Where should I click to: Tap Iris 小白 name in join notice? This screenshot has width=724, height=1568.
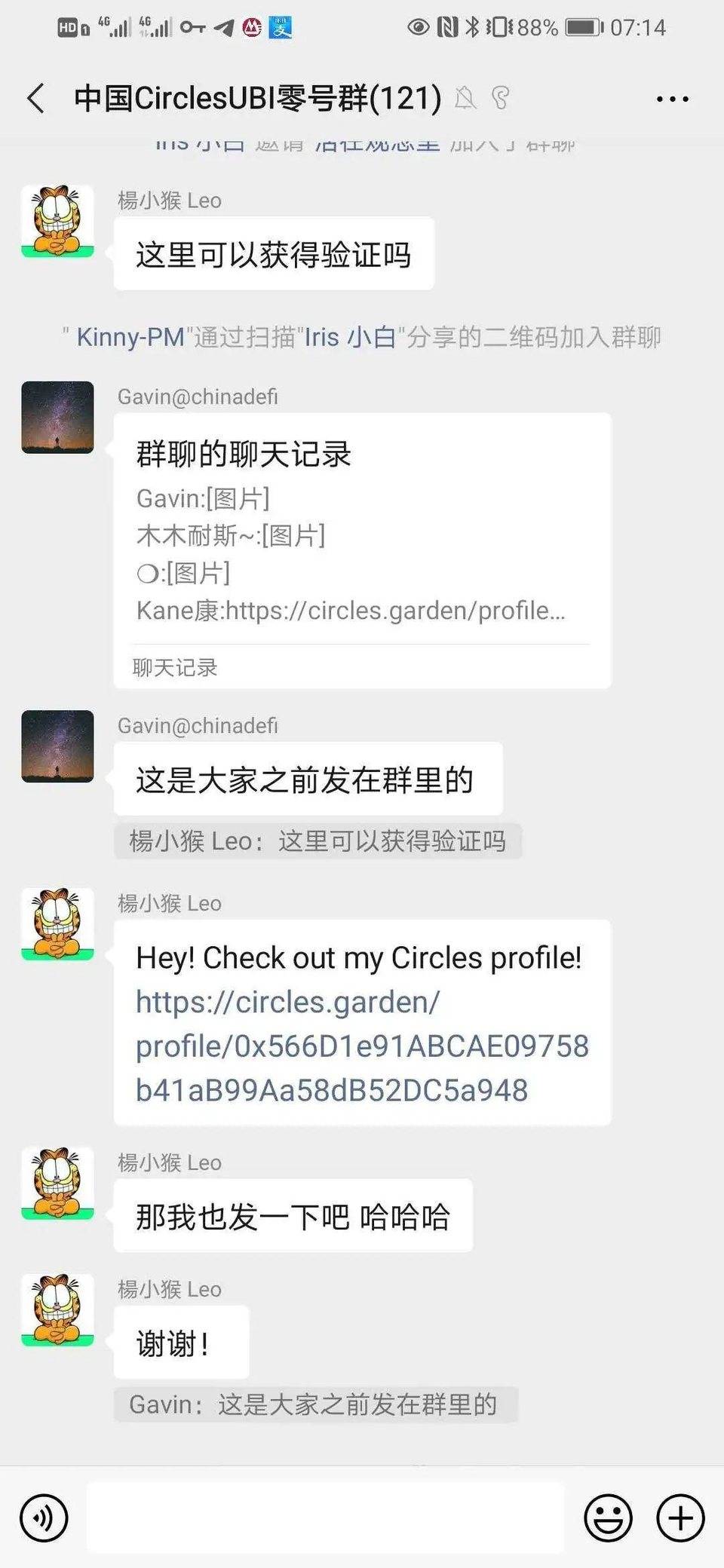tap(351, 337)
